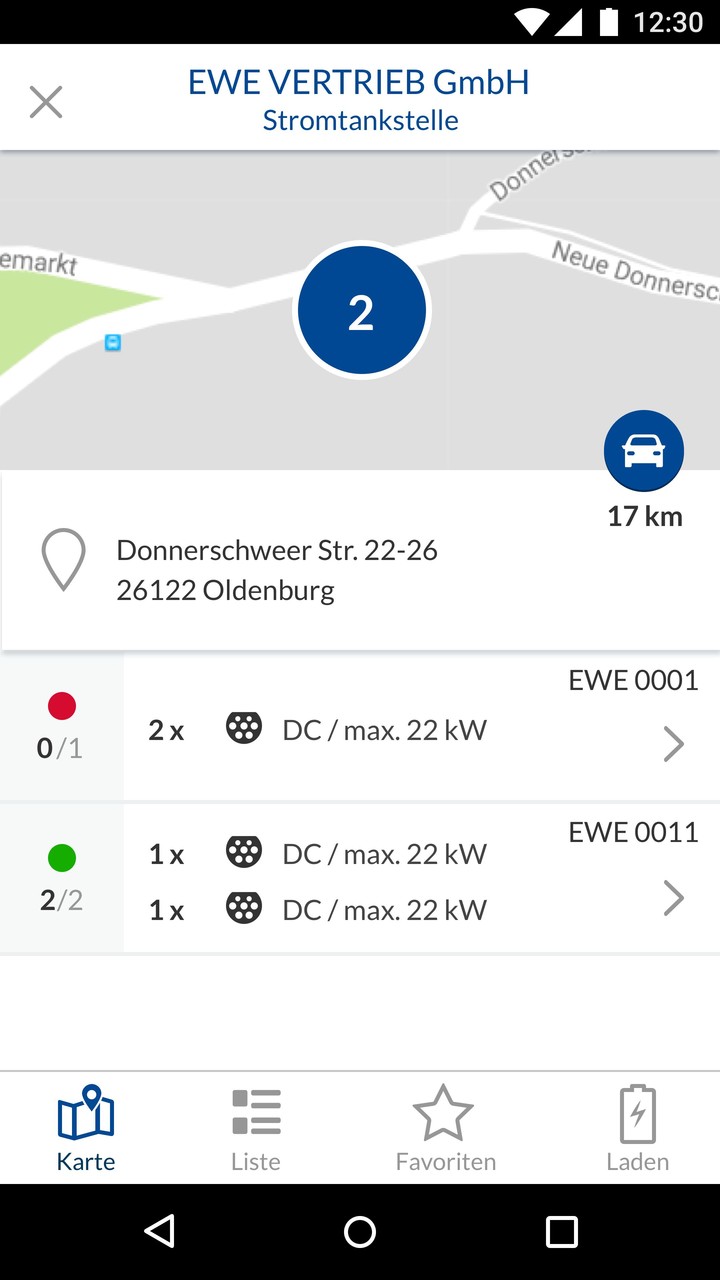Go to the Laden tab
The width and height of the screenshot is (720, 1280).
tap(637, 1128)
